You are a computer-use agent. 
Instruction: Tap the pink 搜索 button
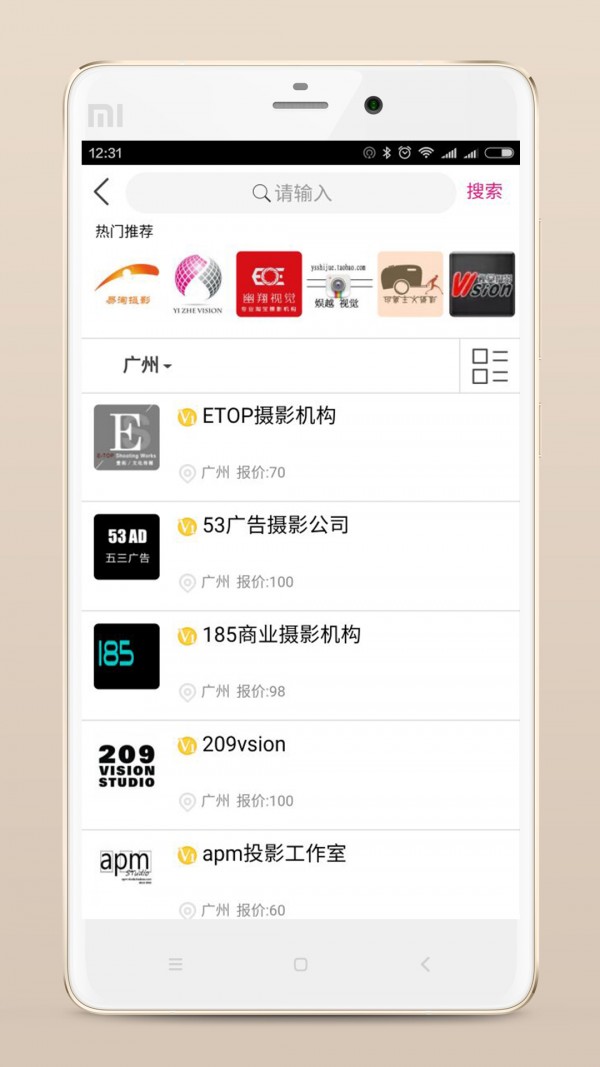click(484, 192)
